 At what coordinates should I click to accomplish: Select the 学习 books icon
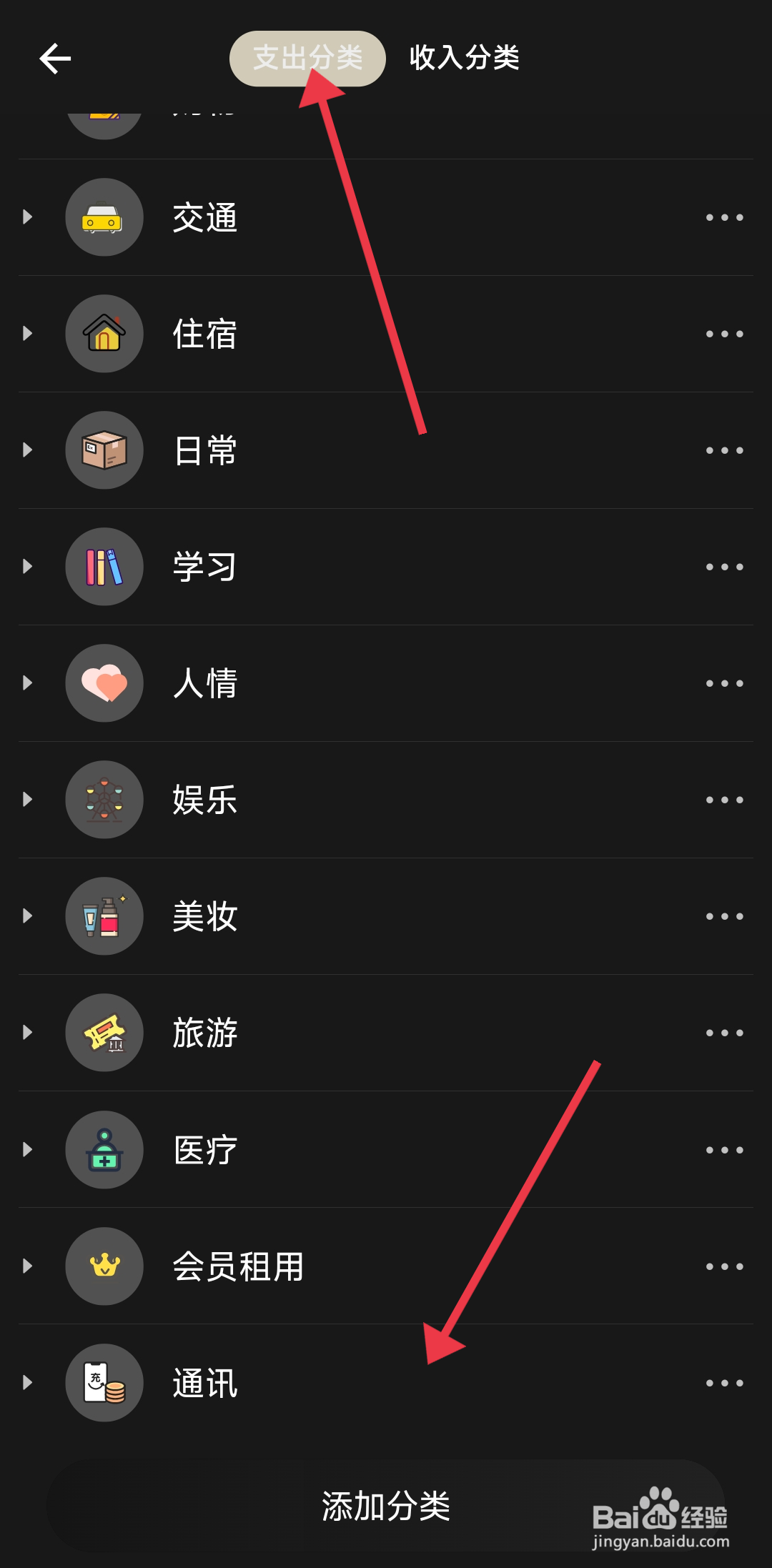click(x=104, y=566)
